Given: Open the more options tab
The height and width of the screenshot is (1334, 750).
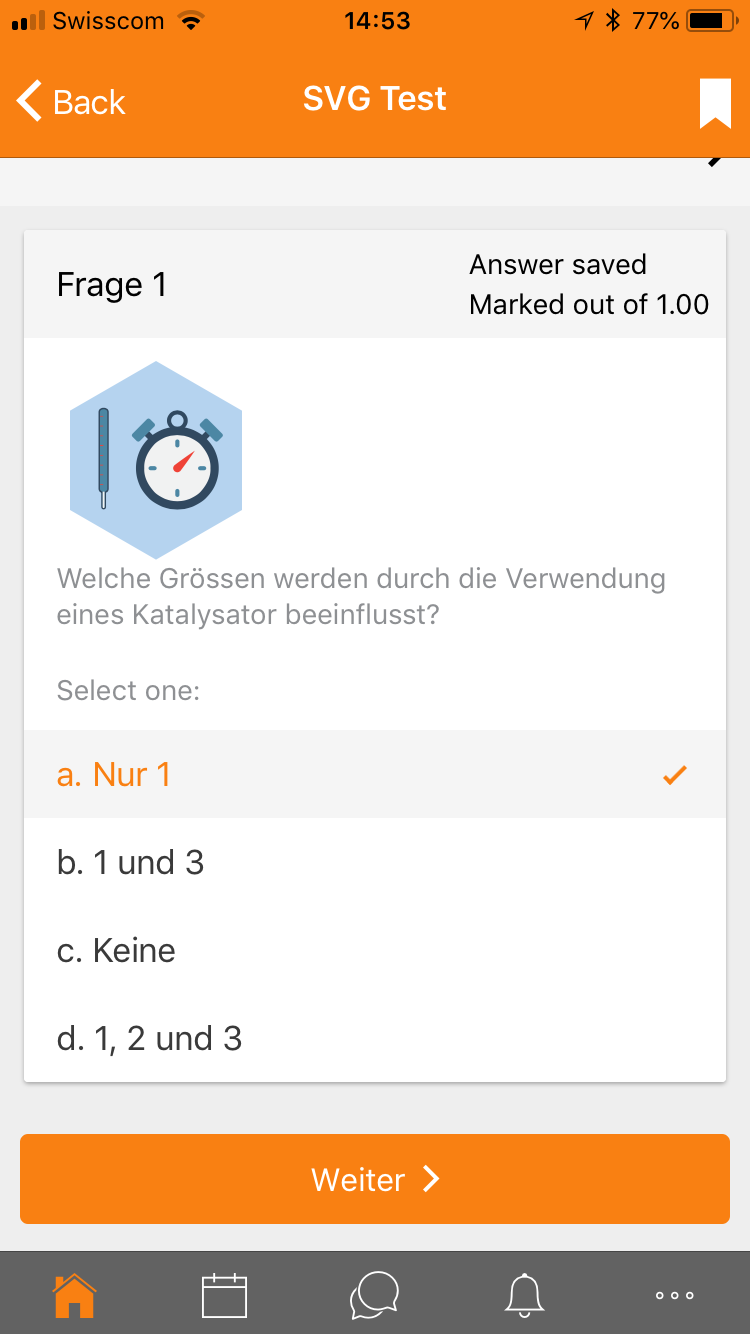Looking at the screenshot, I should [x=675, y=1295].
